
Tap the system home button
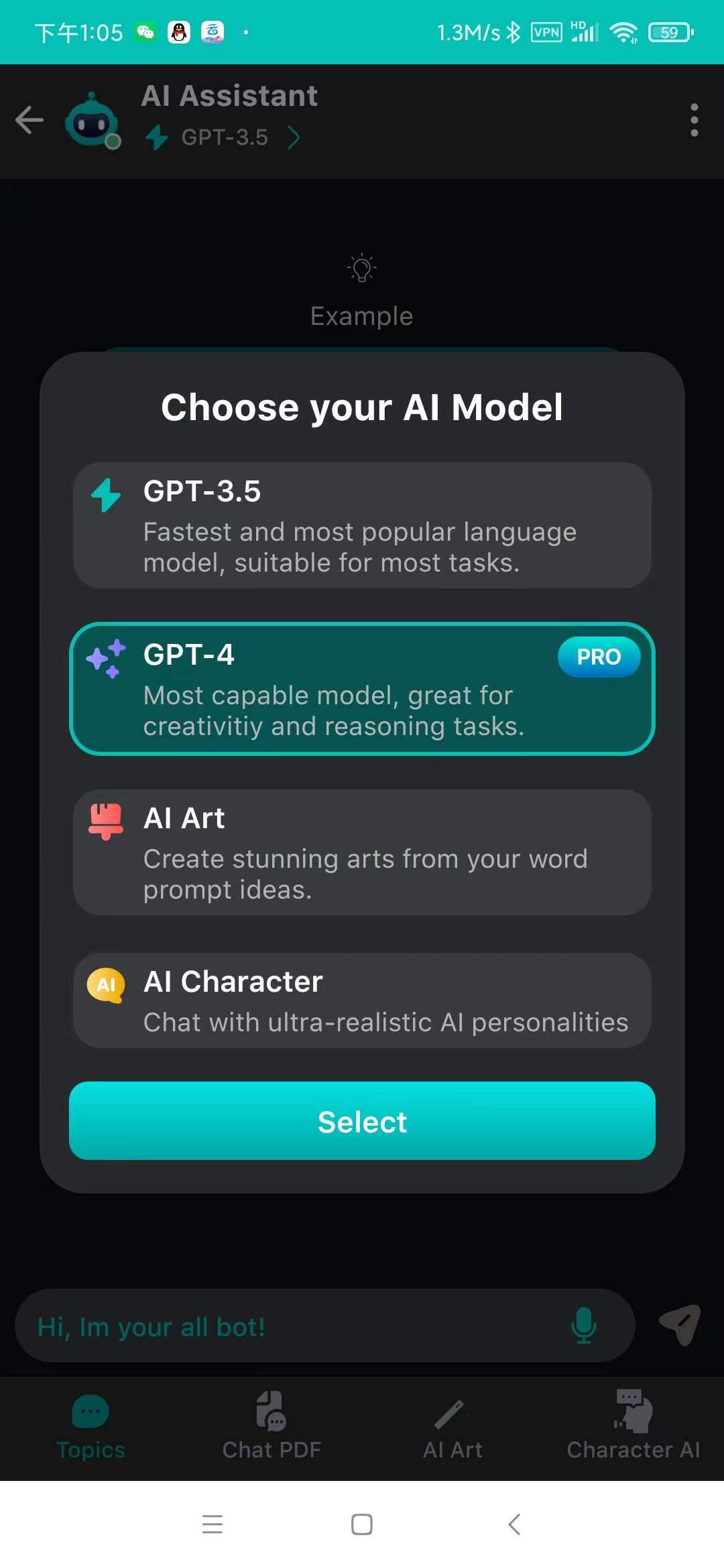click(362, 1524)
